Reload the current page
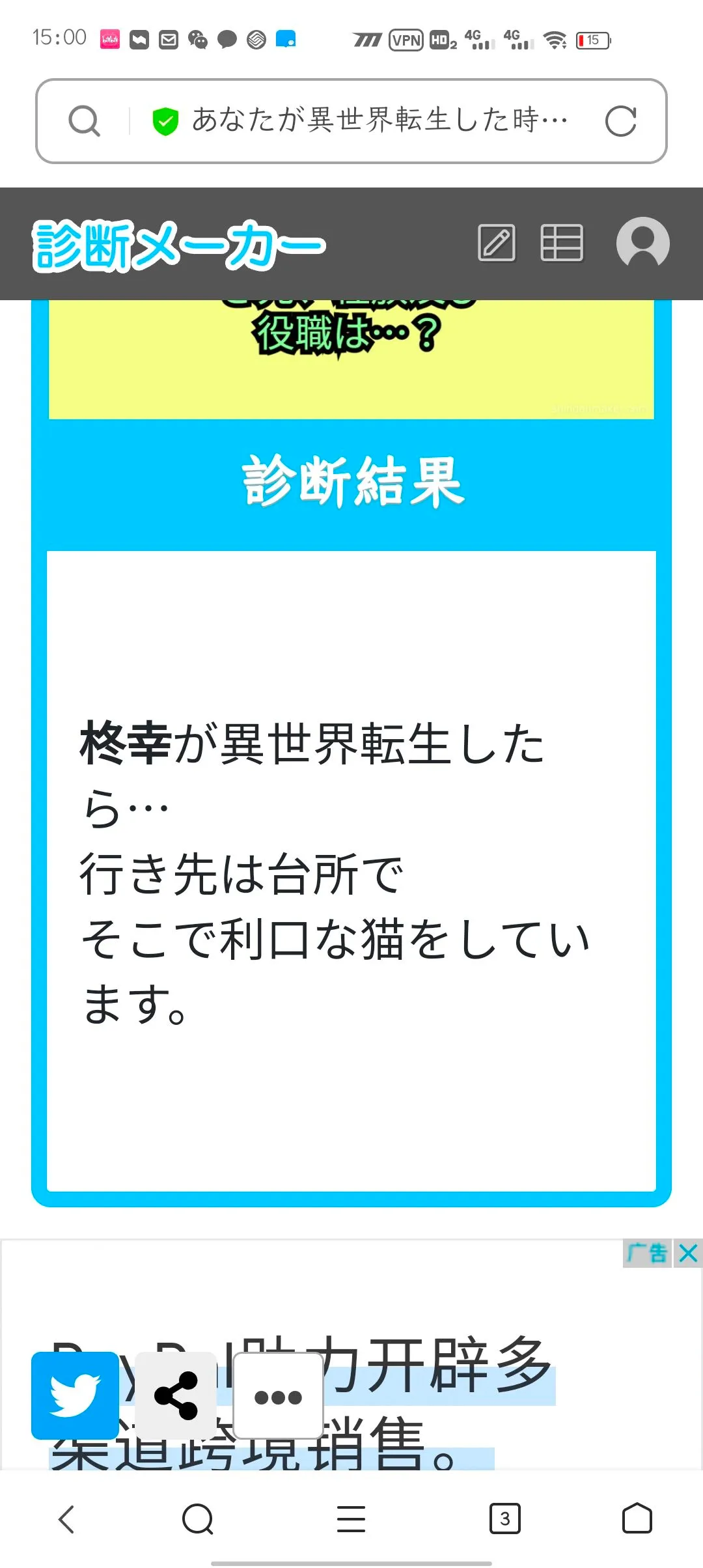The width and height of the screenshot is (703, 1568). pyautogui.click(x=620, y=121)
